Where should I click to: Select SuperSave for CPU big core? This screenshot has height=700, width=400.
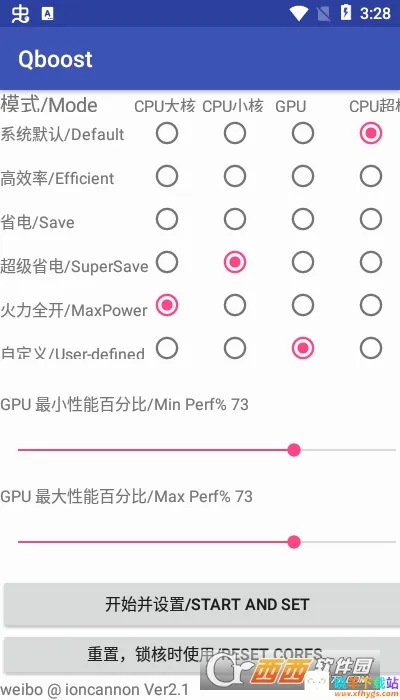click(167, 262)
